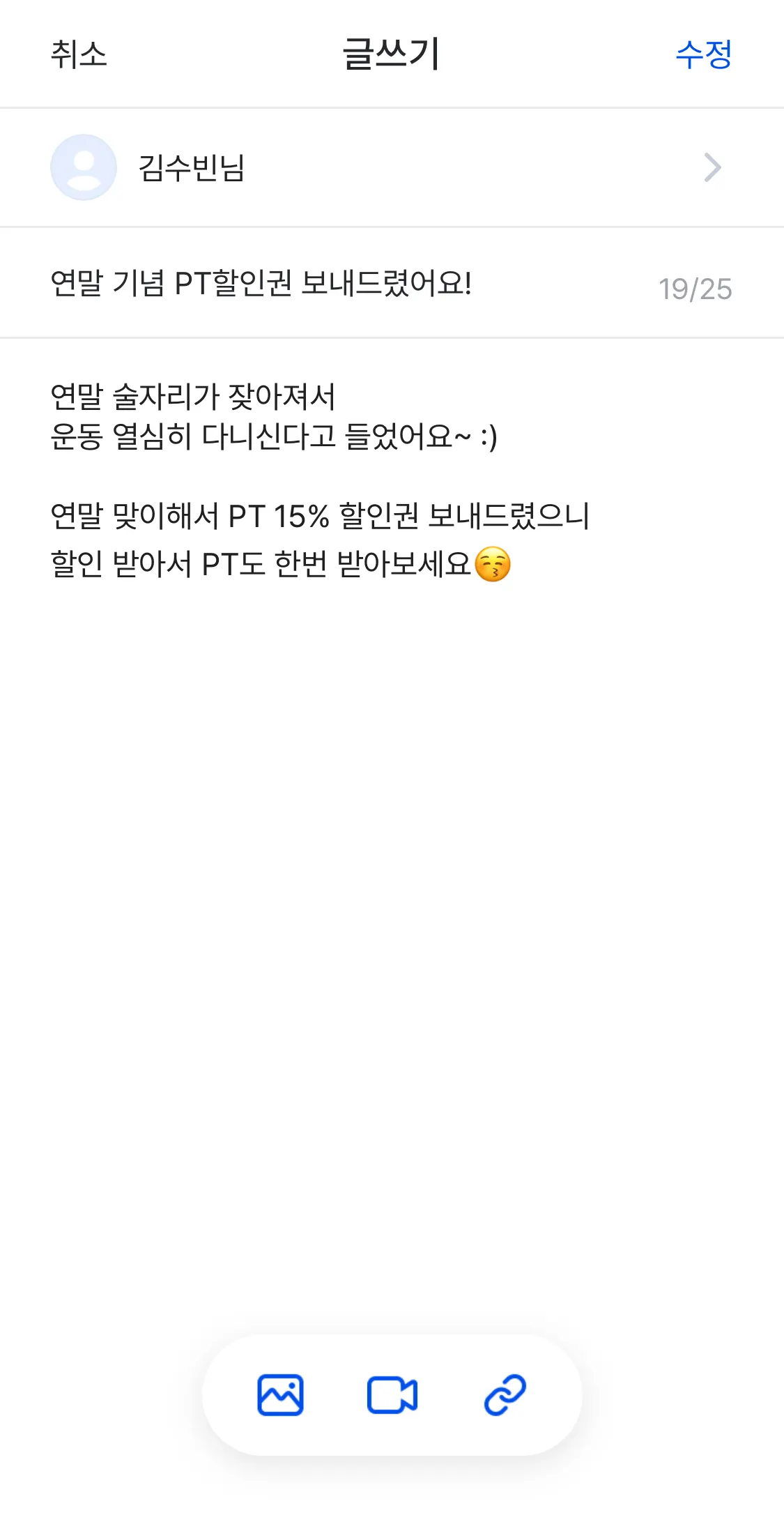
Task: Attach a photo with the image icon
Action: [x=280, y=1395]
